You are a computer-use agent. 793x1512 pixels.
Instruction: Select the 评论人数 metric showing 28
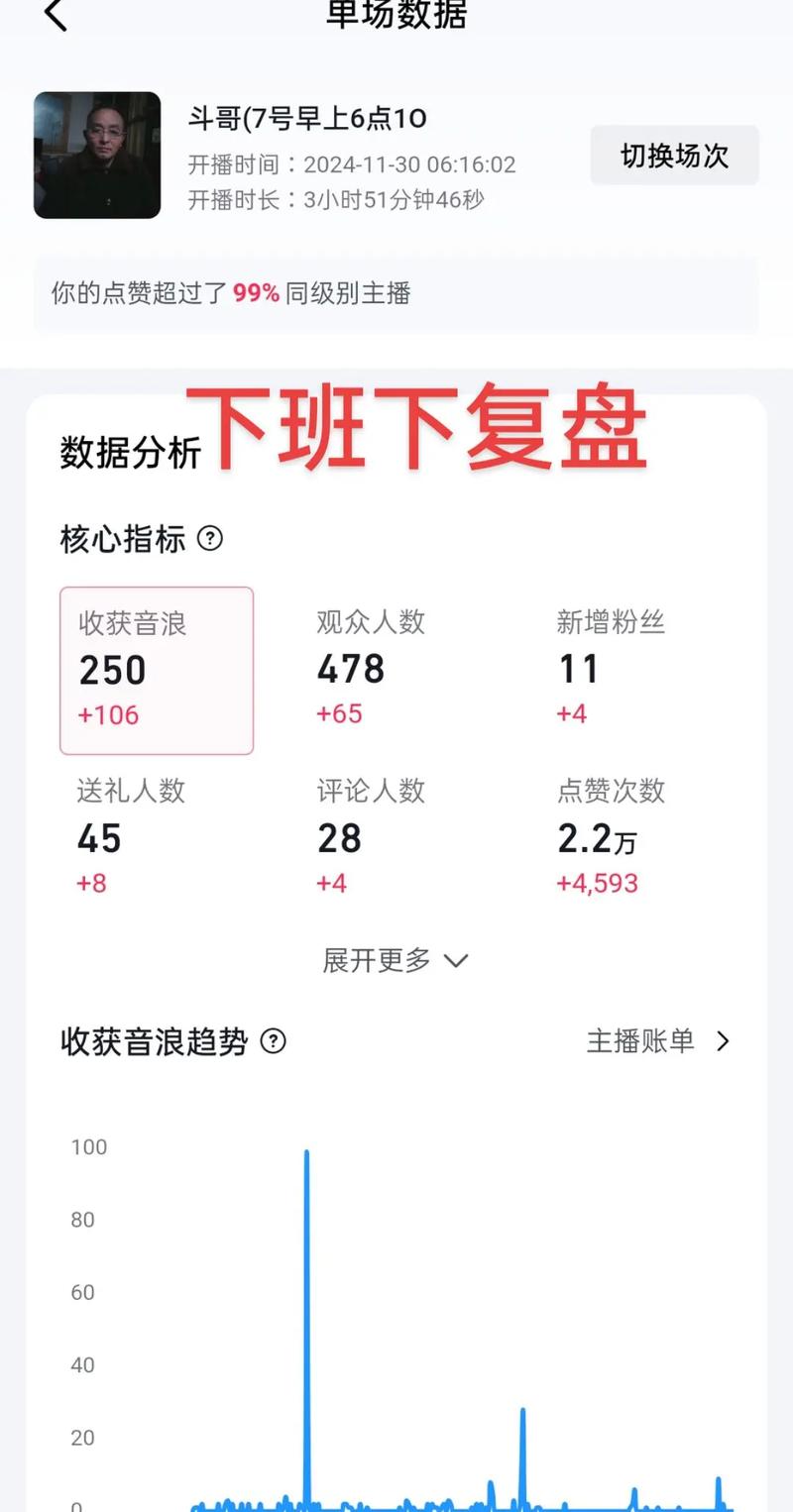369,837
